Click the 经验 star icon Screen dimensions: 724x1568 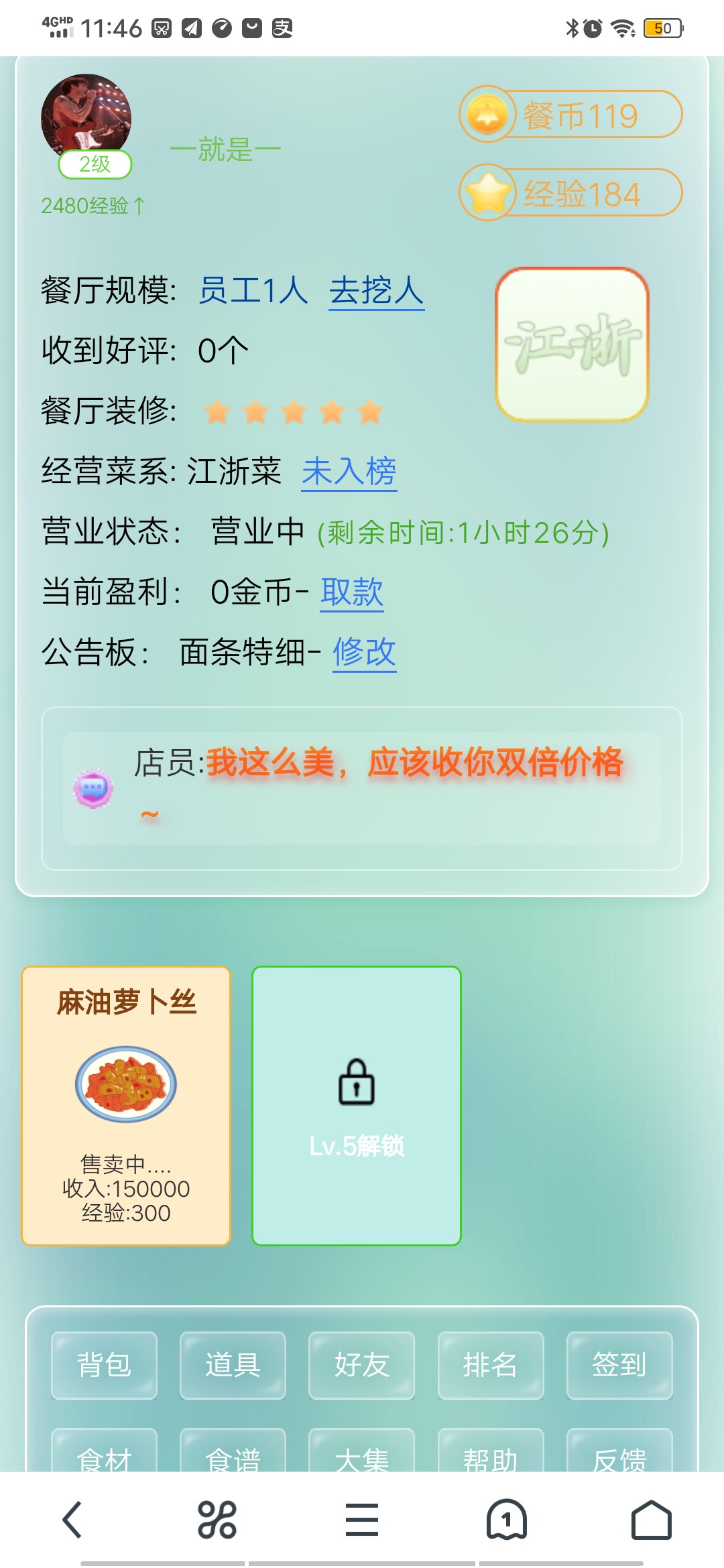(x=489, y=195)
